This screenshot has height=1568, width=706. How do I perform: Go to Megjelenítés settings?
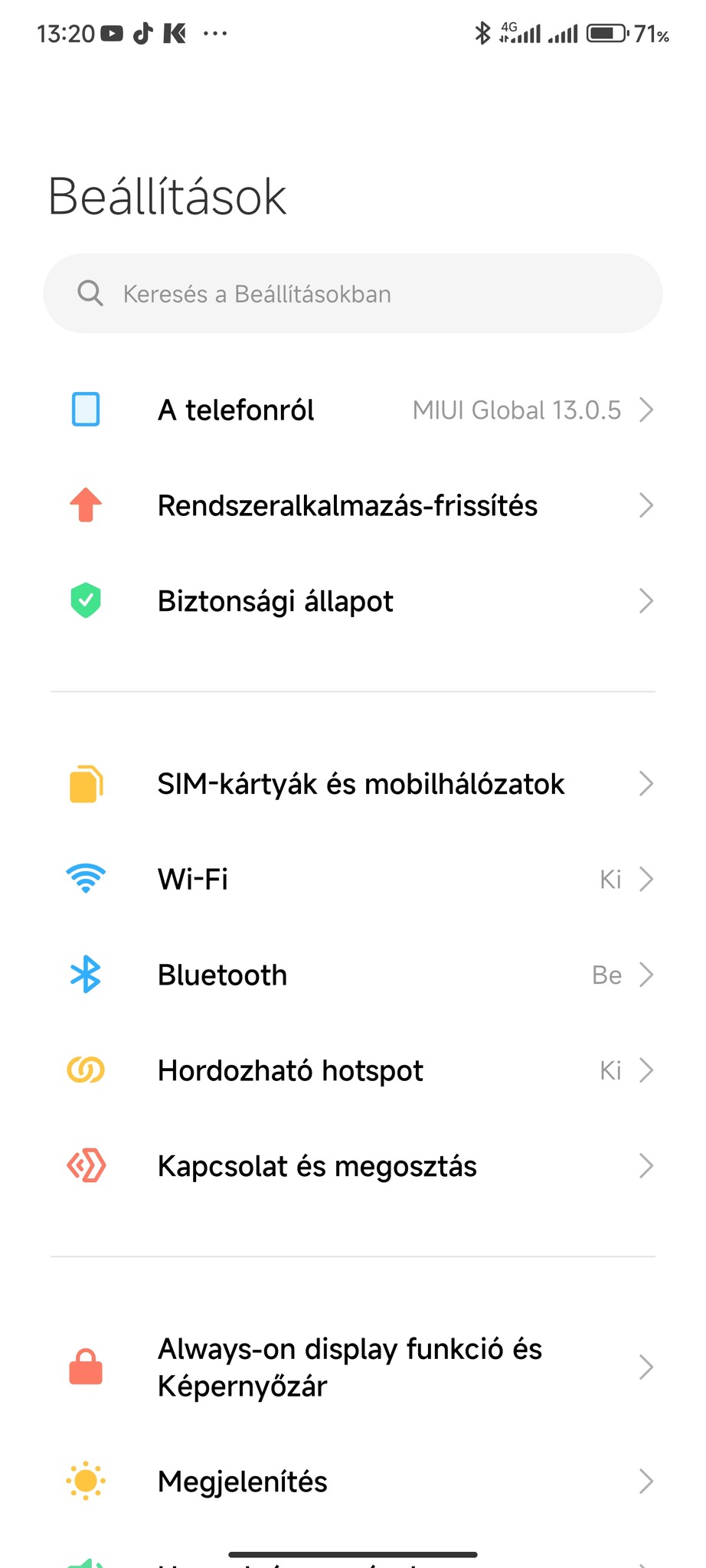(352, 1482)
